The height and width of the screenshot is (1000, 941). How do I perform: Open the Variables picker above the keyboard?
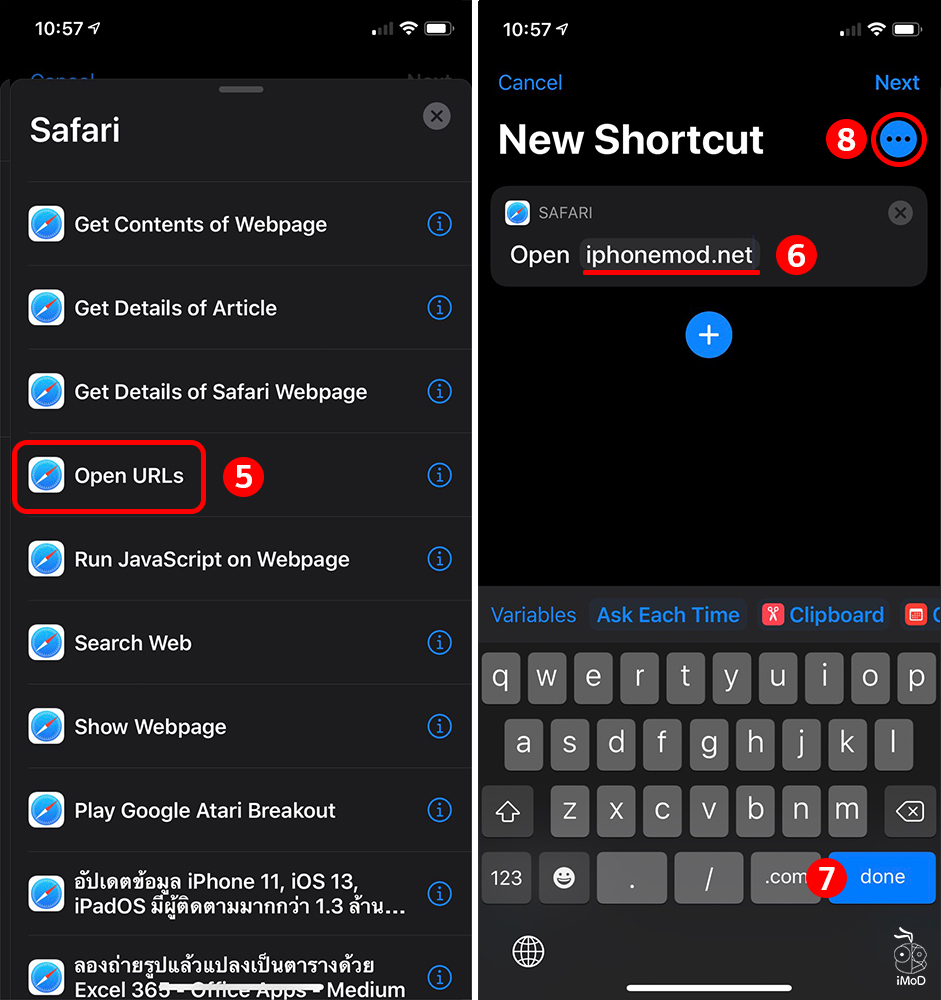(x=533, y=614)
